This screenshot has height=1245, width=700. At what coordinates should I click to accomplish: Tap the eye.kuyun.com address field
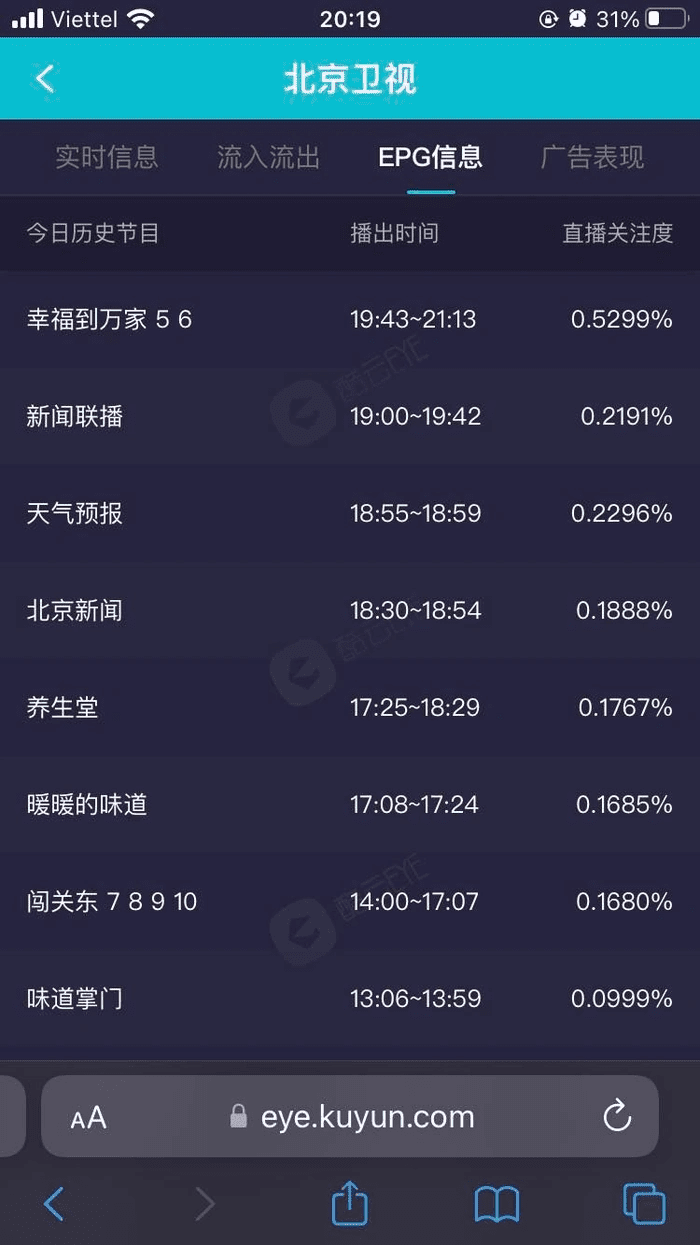click(x=367, y=1117)
